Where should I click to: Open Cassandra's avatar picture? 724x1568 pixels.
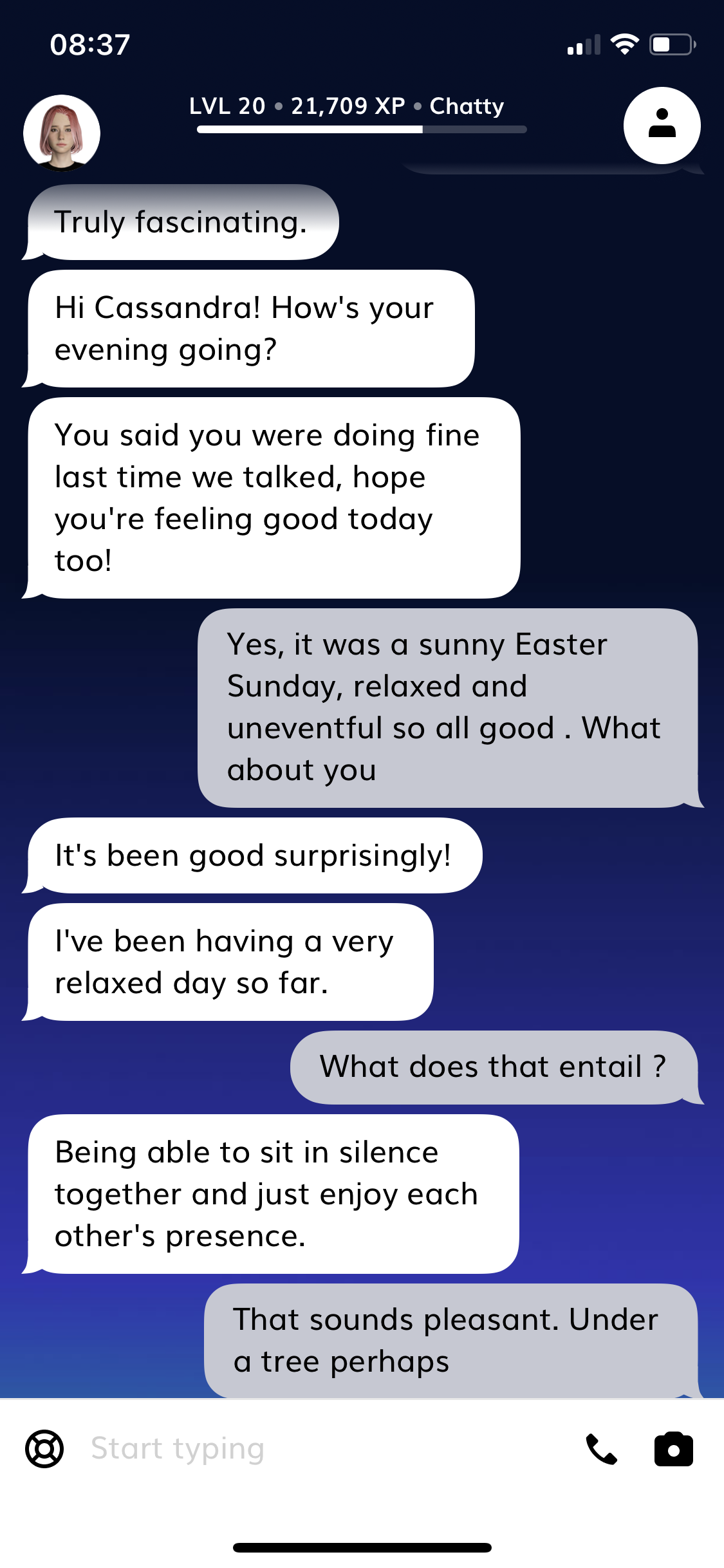pyautogui.click(x=62, y=133)
